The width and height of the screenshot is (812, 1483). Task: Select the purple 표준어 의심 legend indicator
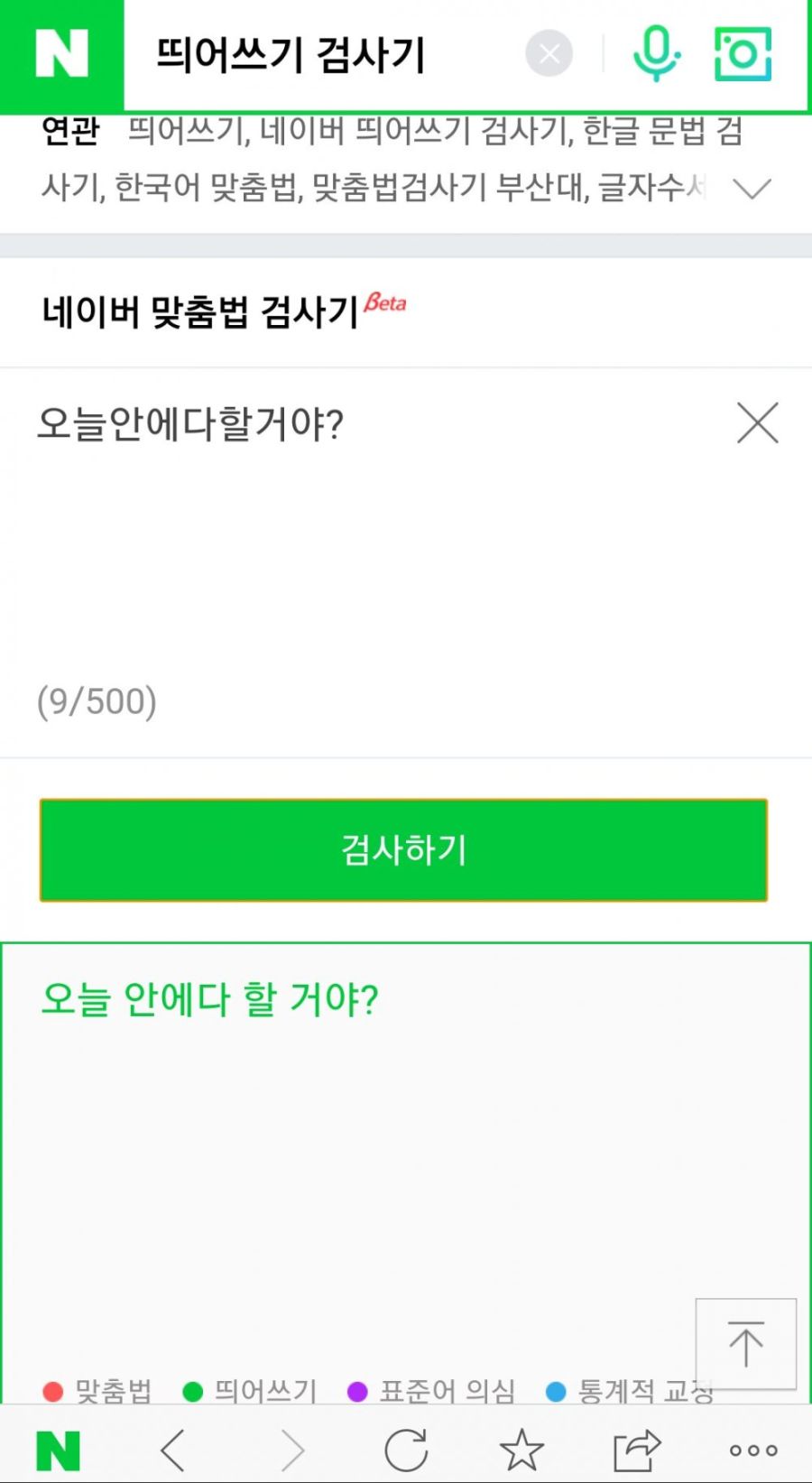point(355,1392)
